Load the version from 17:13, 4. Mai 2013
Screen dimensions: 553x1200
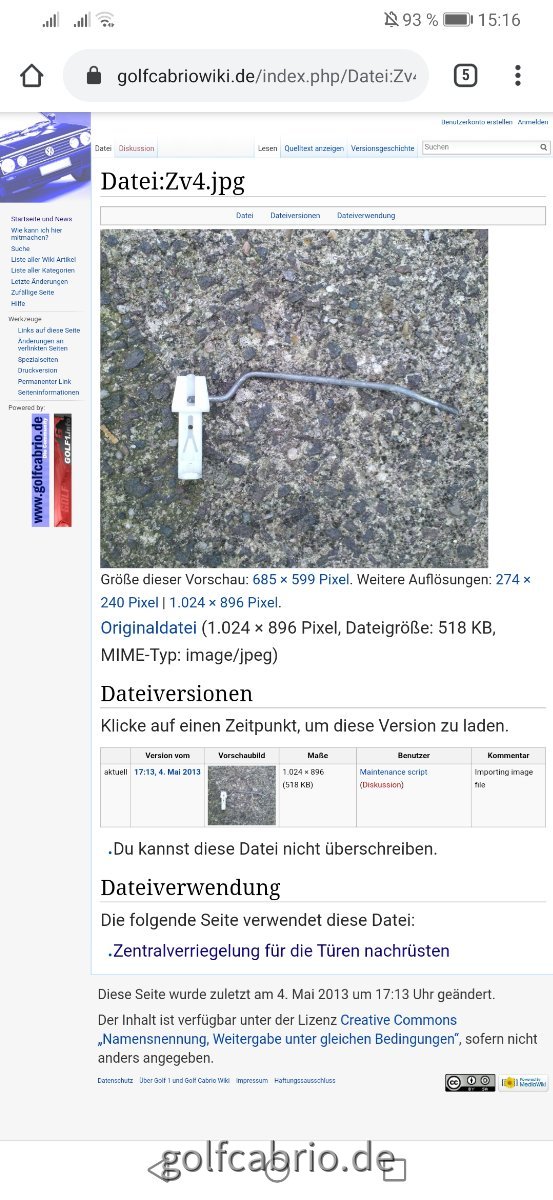coord(167,772)
